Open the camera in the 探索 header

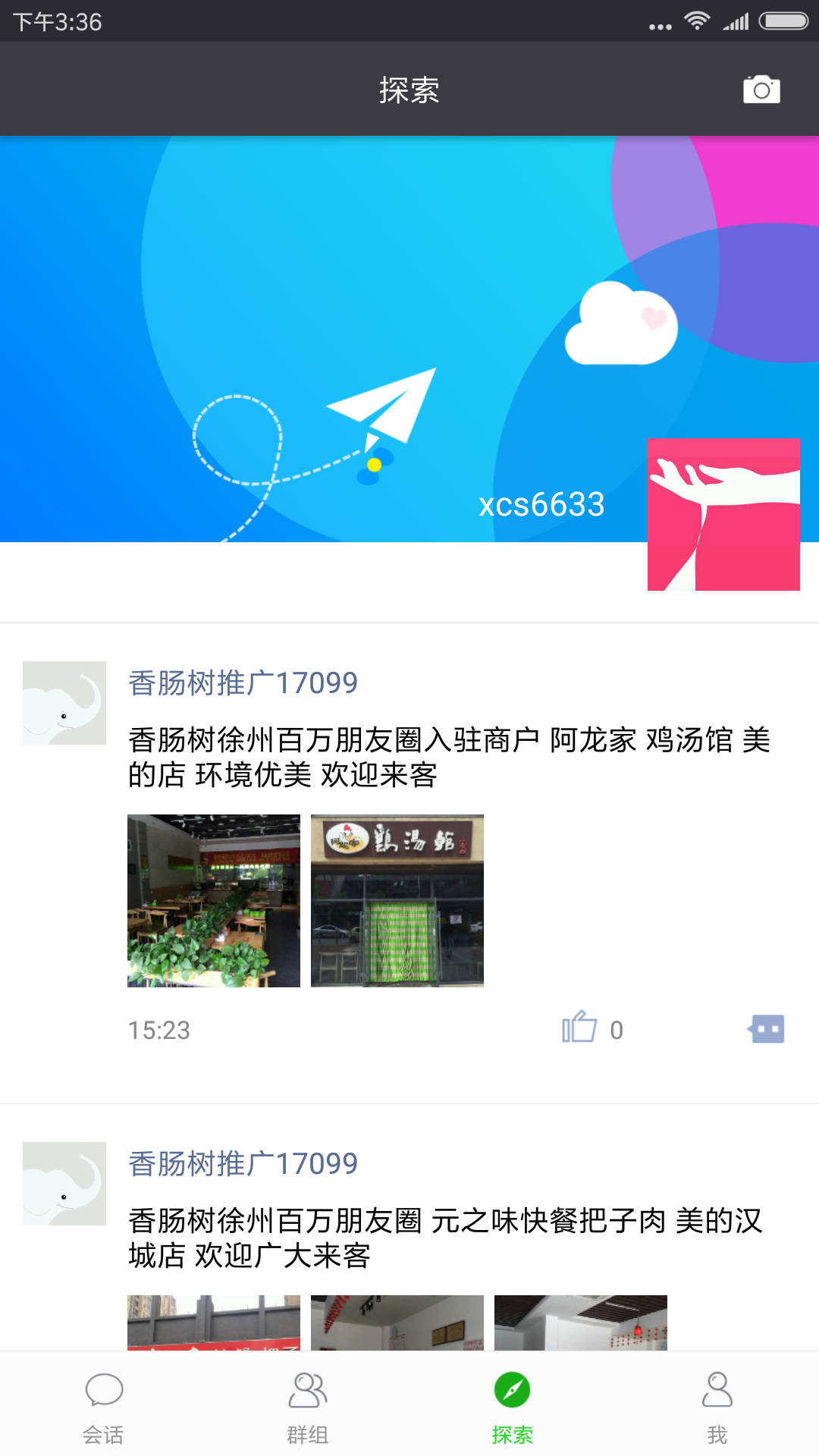pos(762,89)
